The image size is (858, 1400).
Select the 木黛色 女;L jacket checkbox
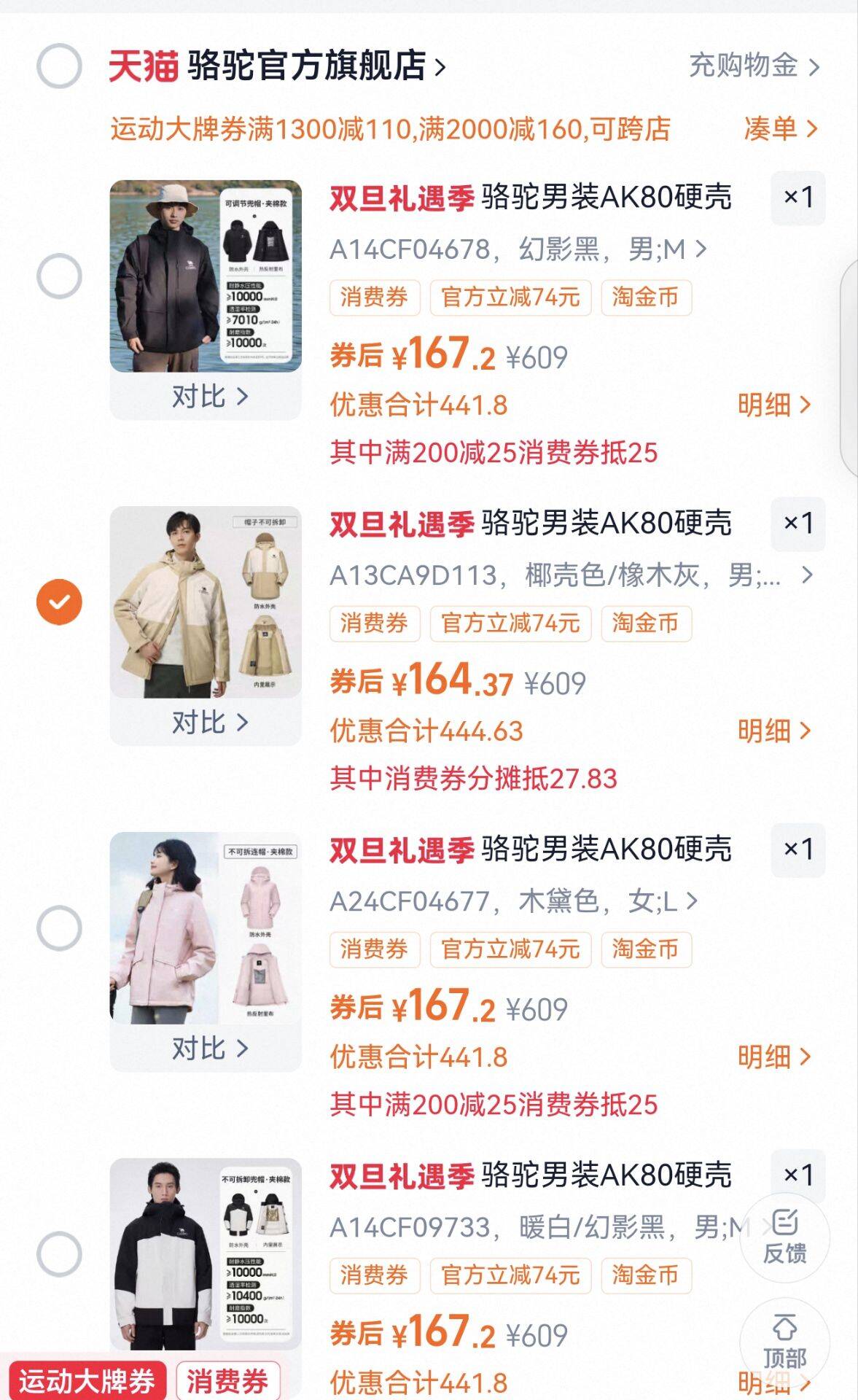[x=59, y=928]
